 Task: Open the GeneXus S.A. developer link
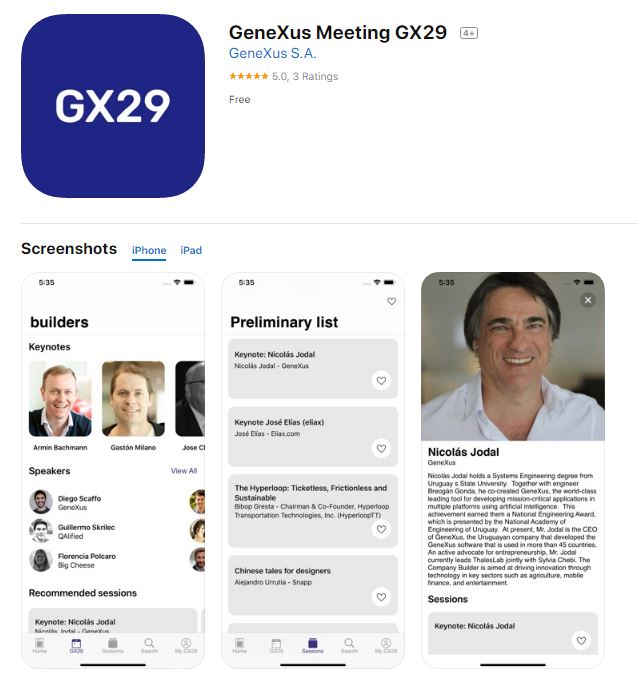(x=272, y=54)
